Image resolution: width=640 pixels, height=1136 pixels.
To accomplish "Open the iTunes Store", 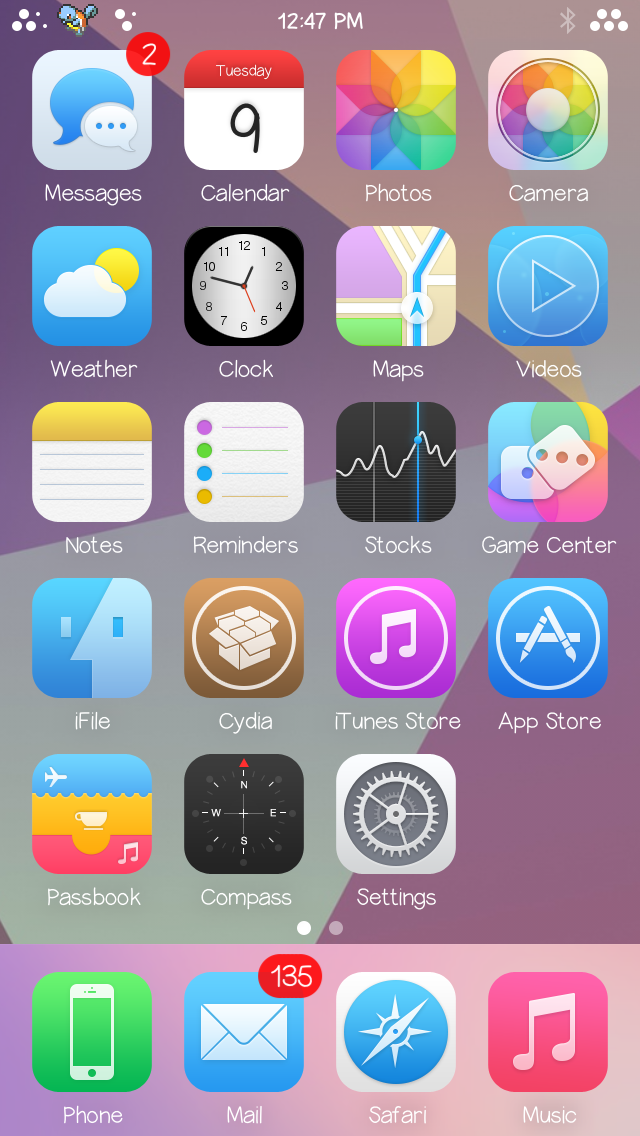I will (x=396, y=638).
